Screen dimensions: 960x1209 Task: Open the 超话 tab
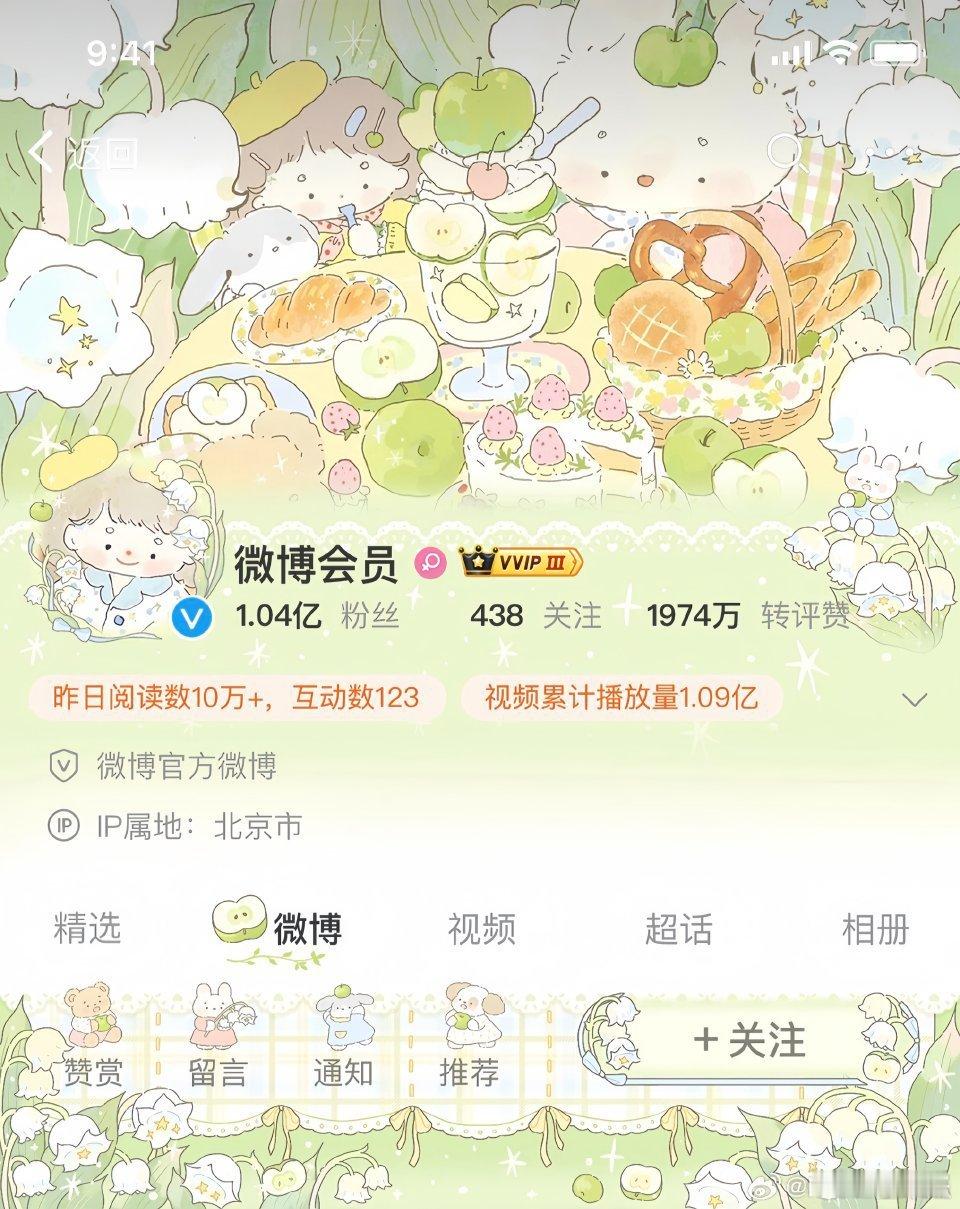(679, 930)
